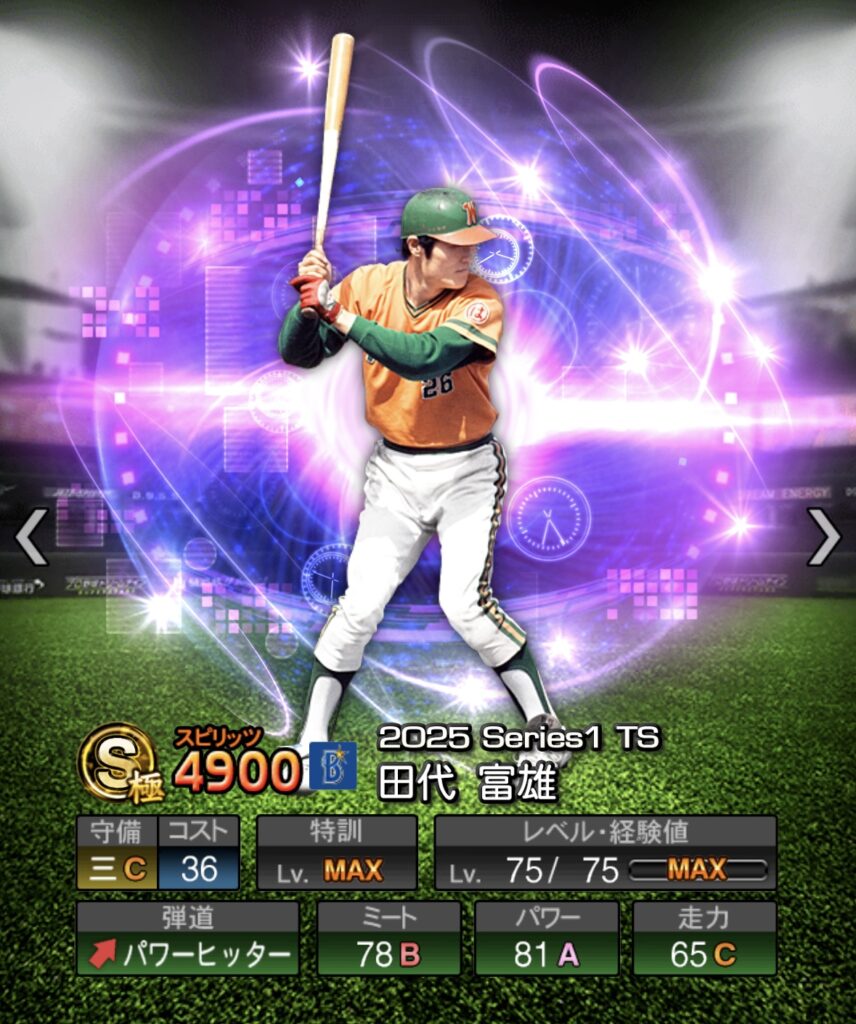
Task: Show the next player card
Action: click(x=824, y=537)
